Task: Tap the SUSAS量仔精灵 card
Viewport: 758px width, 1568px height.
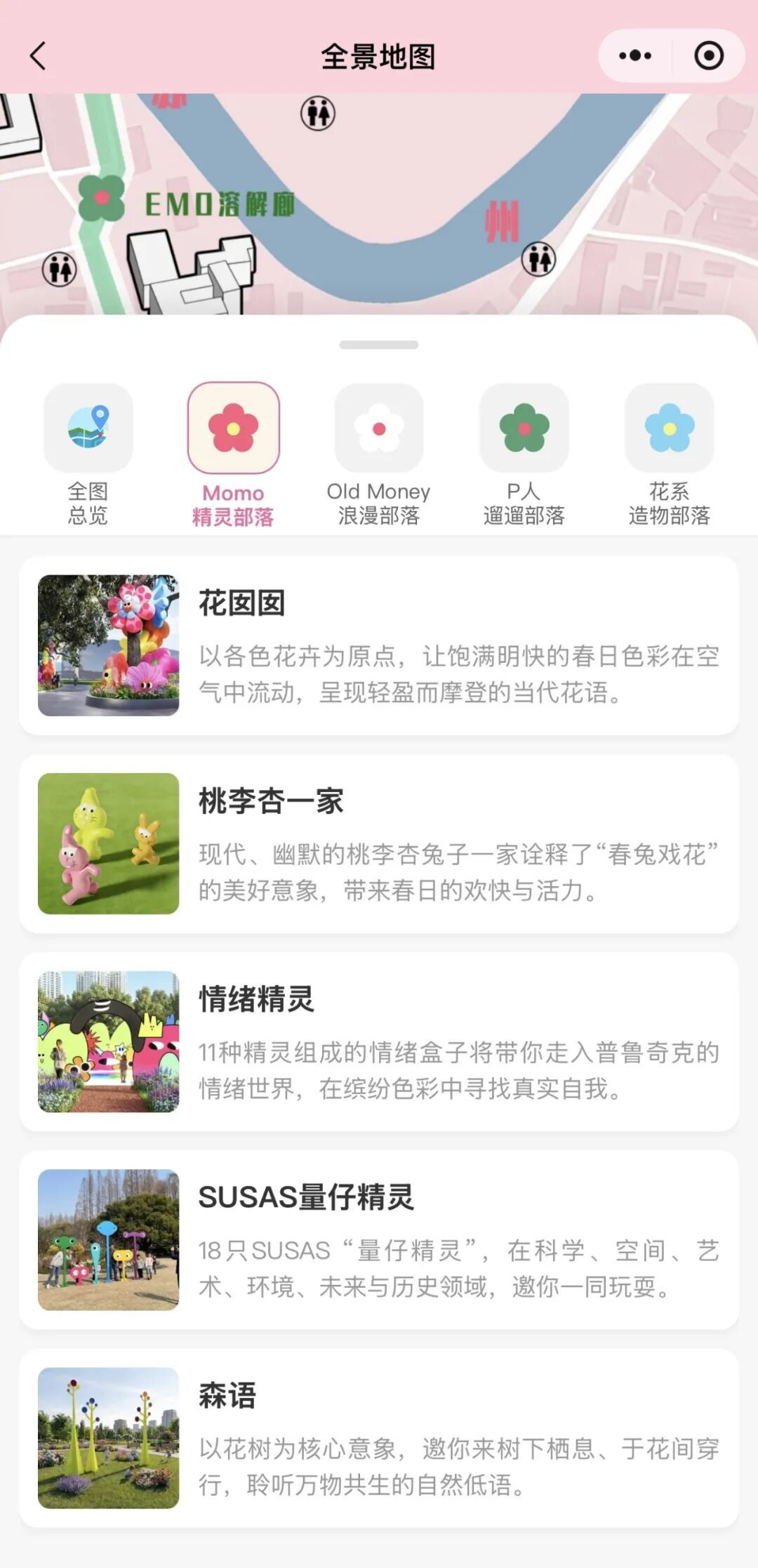Action: click(379, 1239)
